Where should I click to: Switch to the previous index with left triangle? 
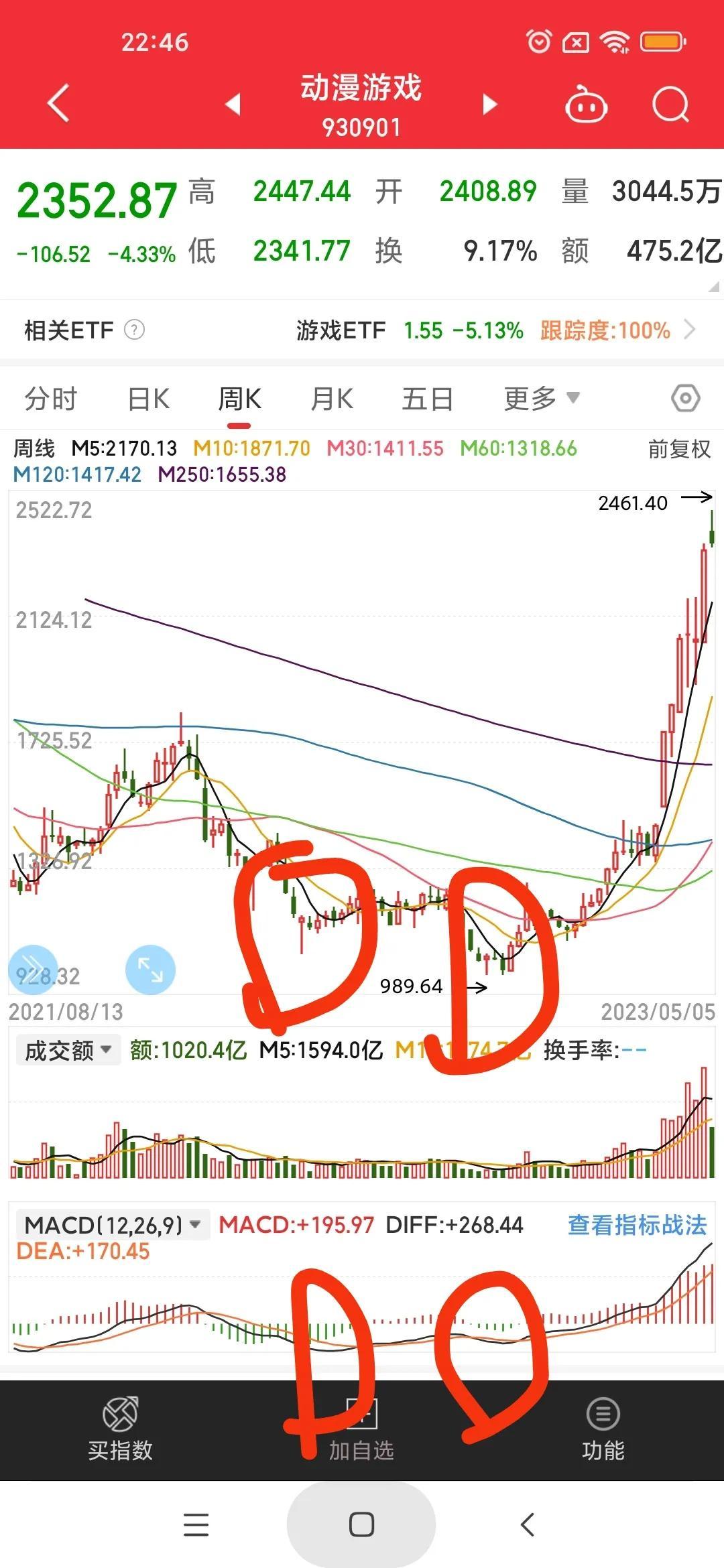[x=233, y=104]
